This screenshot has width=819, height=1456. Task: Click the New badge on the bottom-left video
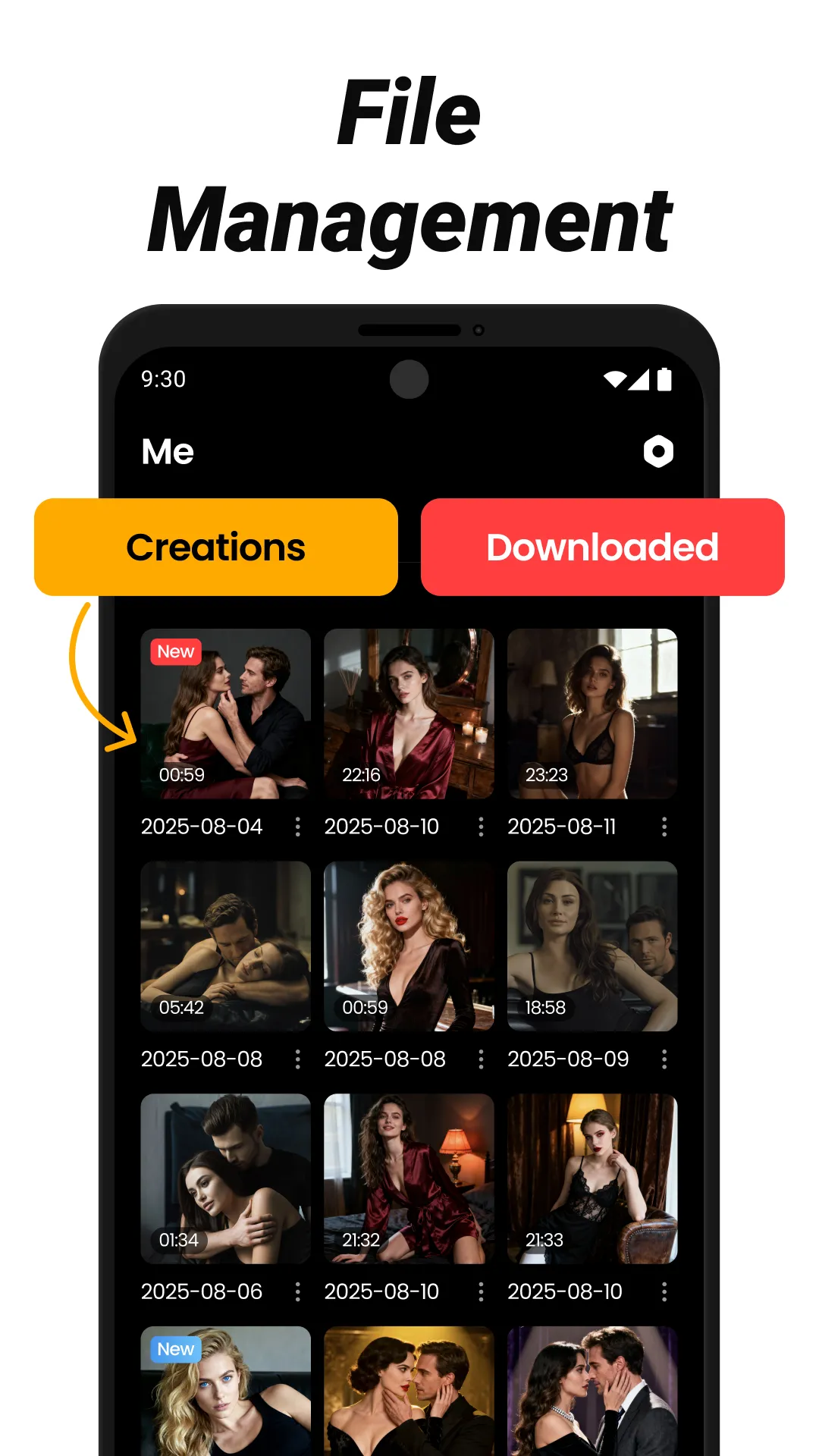[176, 1349]
